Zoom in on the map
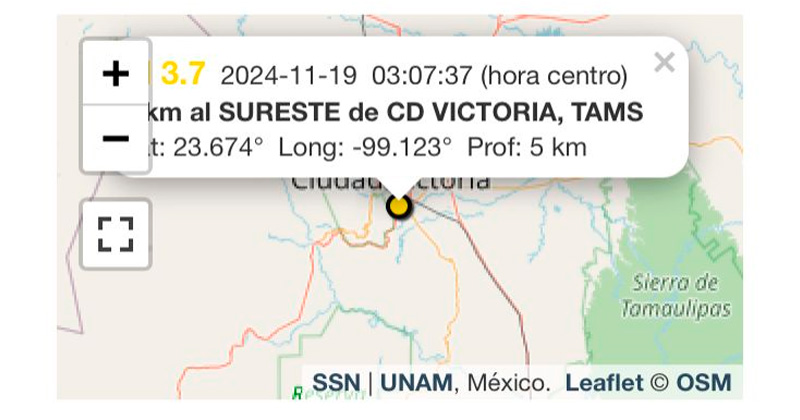This screenshot has width=800, height=420. pyautogui.click(x=116, y=73)
